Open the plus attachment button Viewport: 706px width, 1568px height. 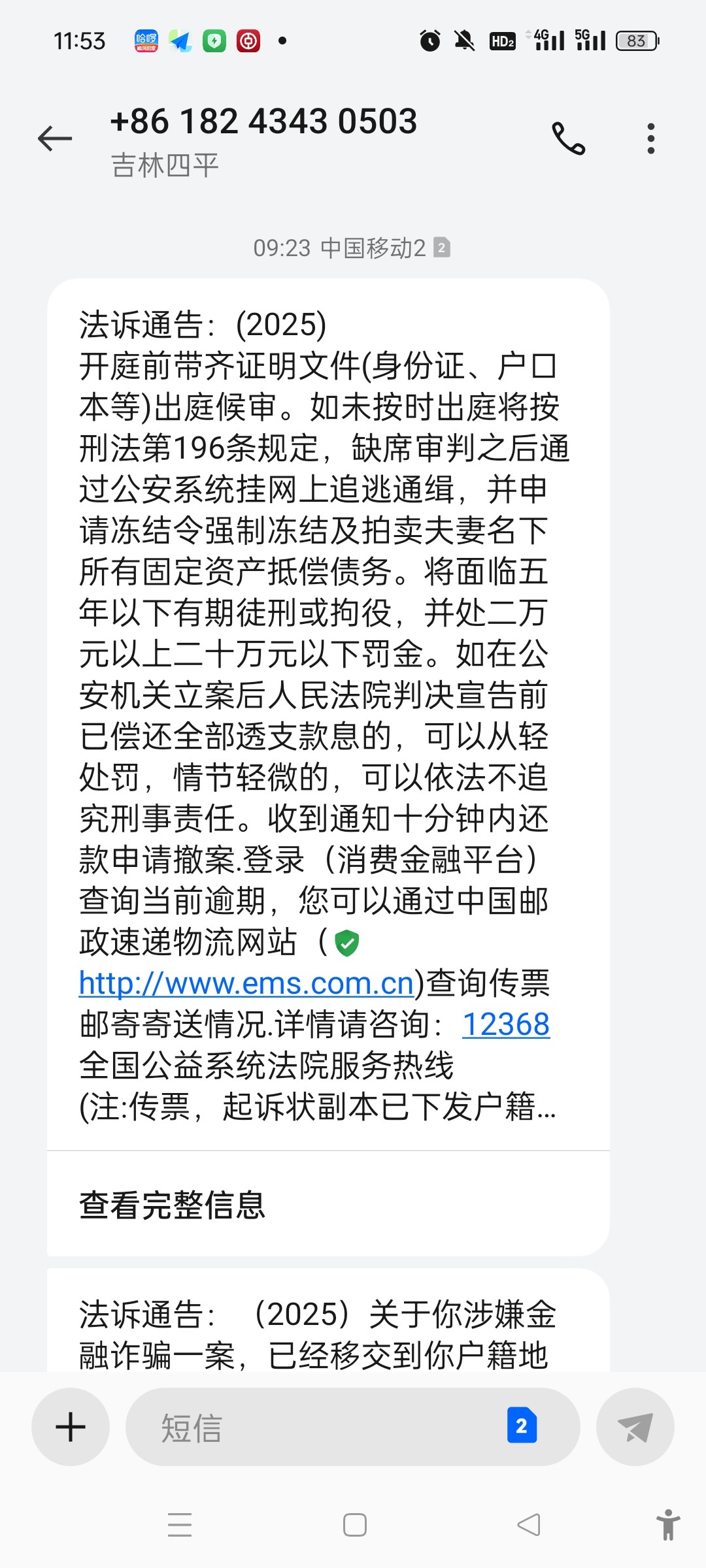(x=71, y=1427)
